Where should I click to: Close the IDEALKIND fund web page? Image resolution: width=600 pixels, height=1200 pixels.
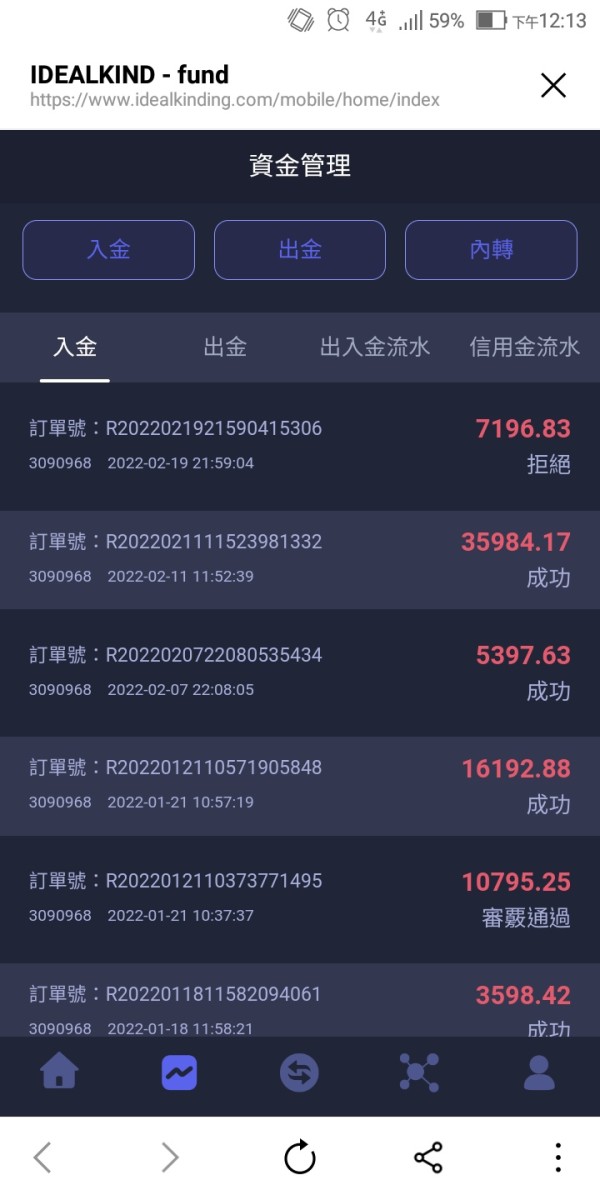point(553,86)
